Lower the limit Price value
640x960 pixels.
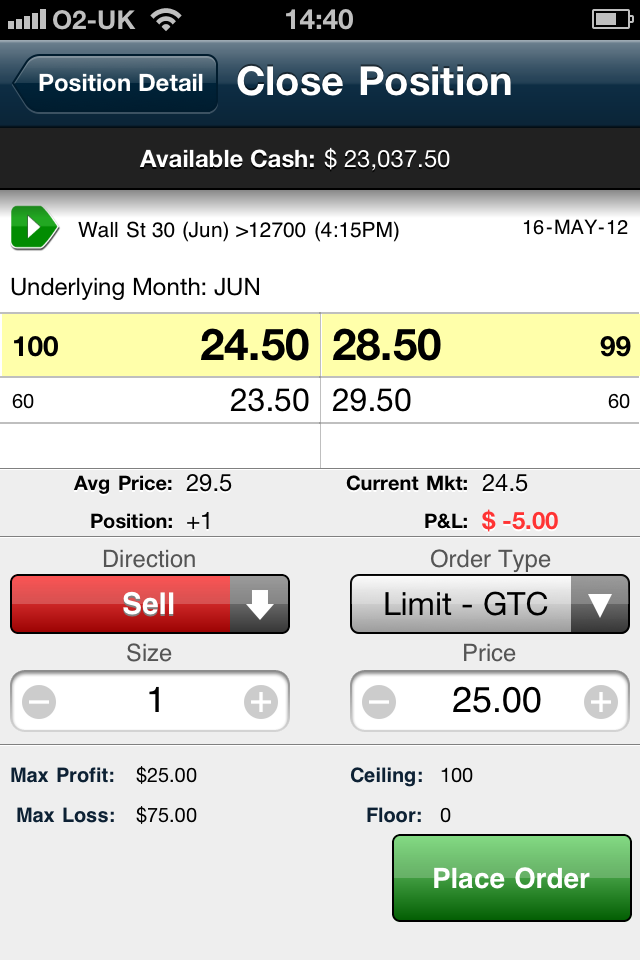click(x=379, y=702)
